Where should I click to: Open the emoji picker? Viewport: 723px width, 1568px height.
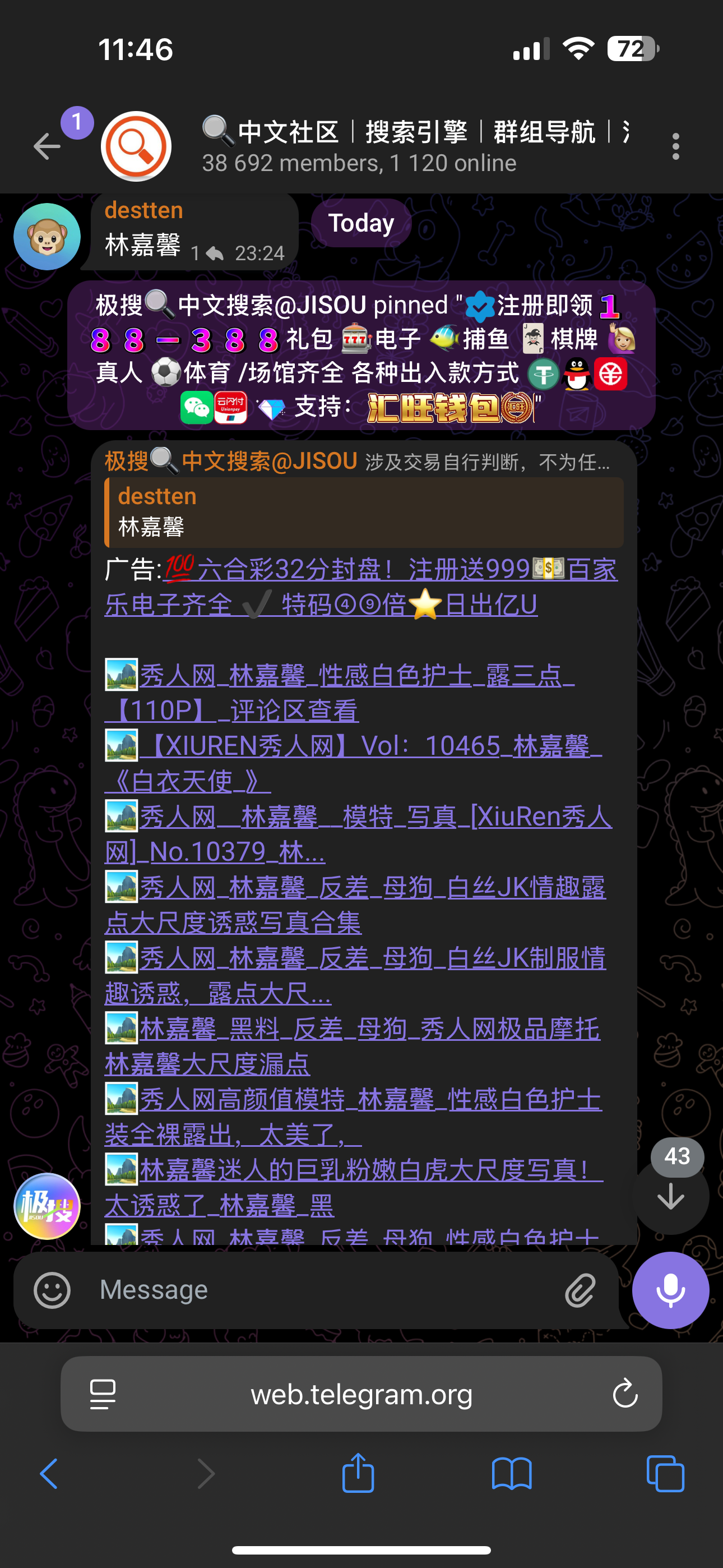pyautogui.click(x=52, y=1290)
